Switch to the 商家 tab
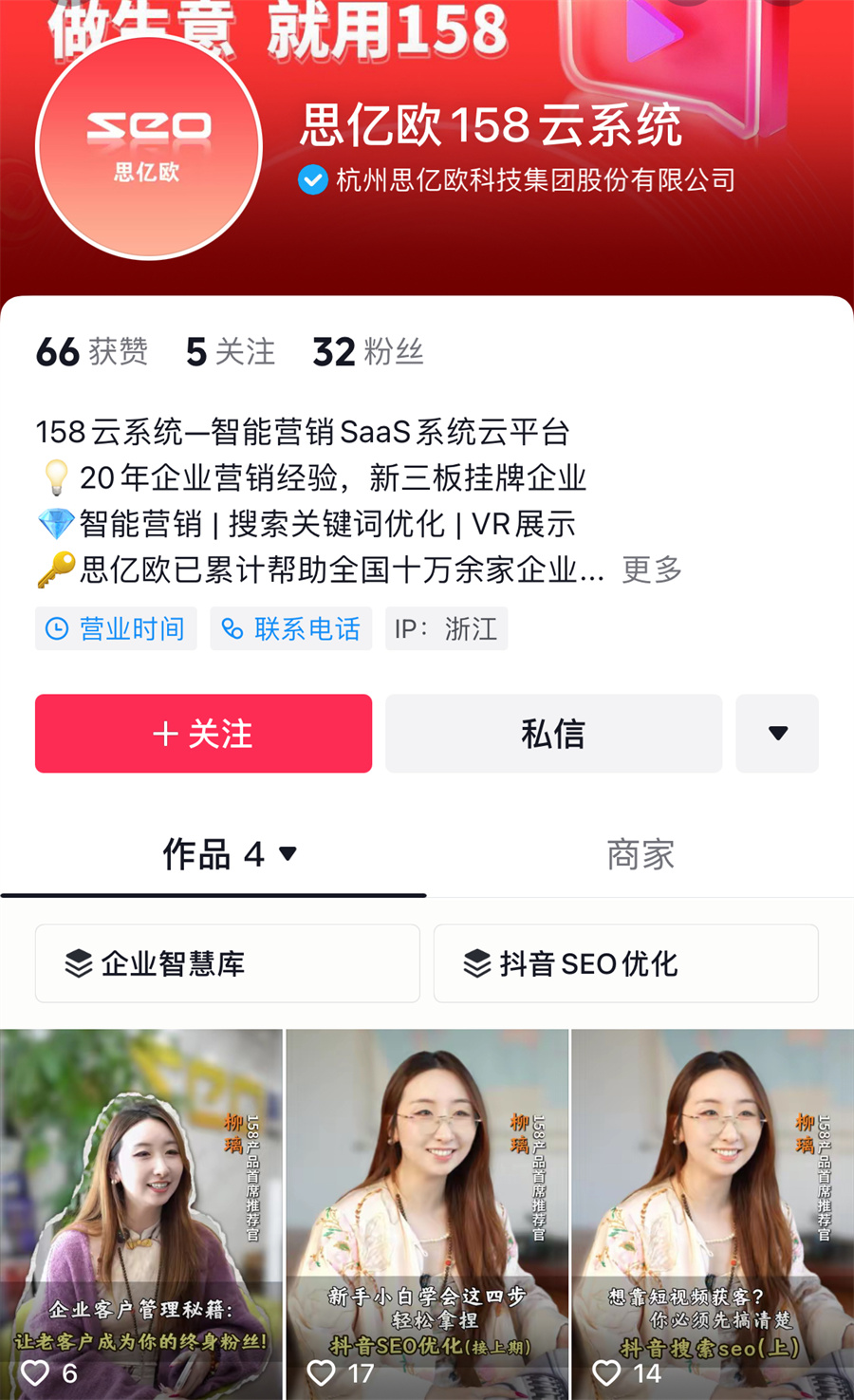The height and width of the screenshot is (1400, 854). pyautogui.click(x=640, y=854)
